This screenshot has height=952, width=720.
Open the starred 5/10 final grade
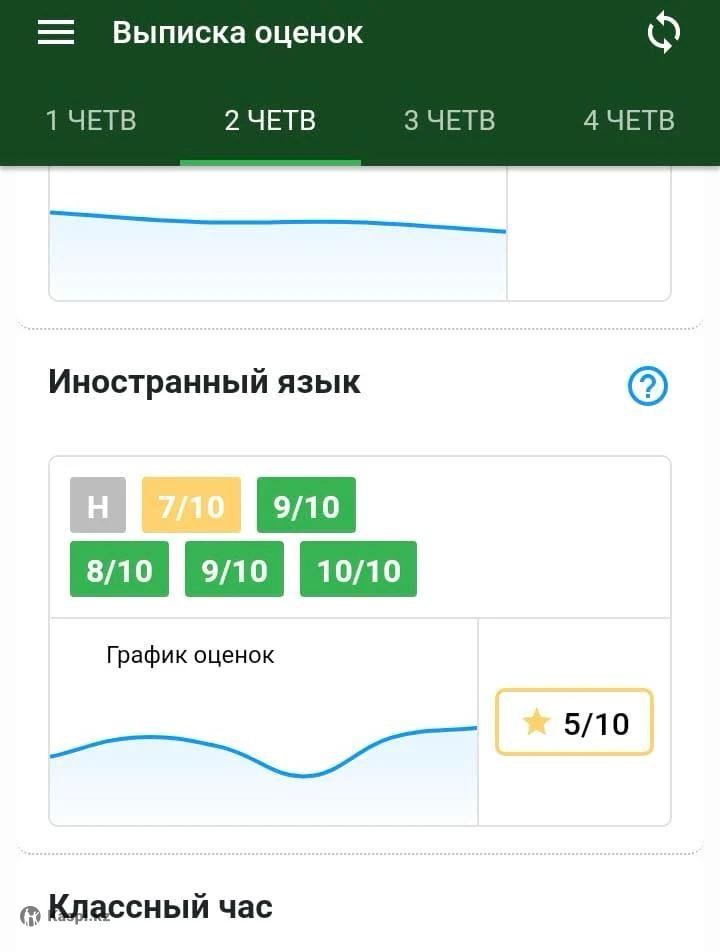click(574, 722)
